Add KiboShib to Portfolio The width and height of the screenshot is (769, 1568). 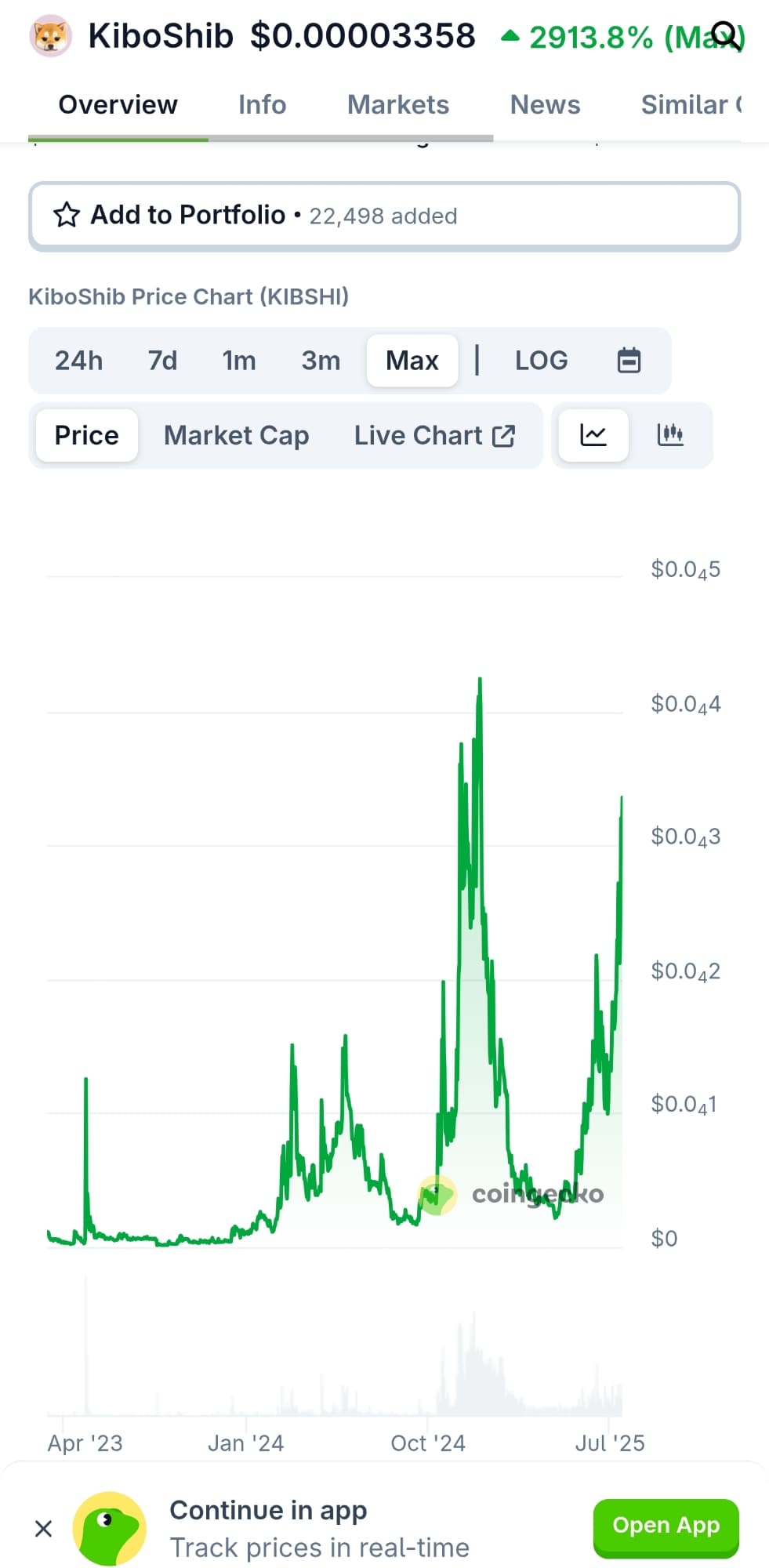point(384,216)
